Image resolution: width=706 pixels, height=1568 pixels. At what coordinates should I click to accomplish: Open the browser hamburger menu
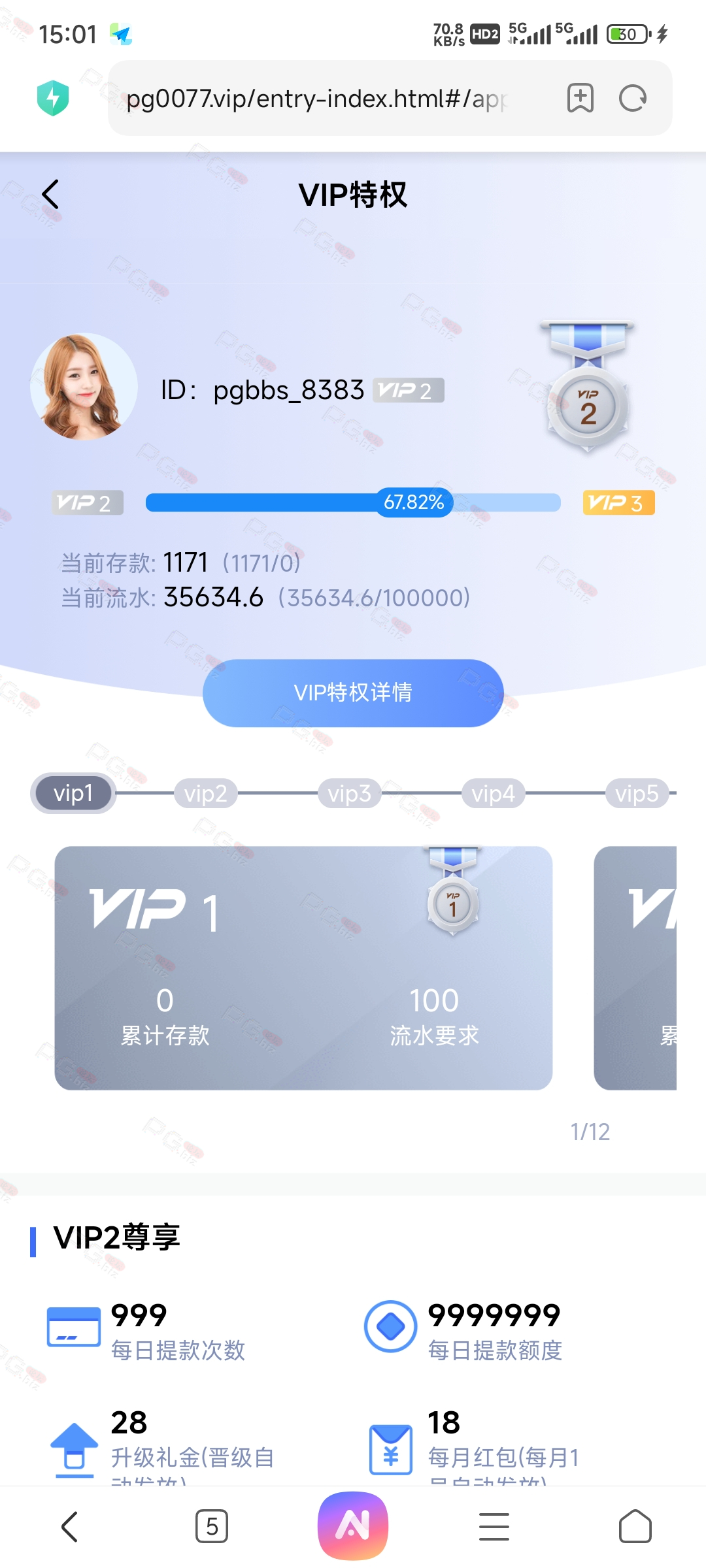(x=494, y=1526)
